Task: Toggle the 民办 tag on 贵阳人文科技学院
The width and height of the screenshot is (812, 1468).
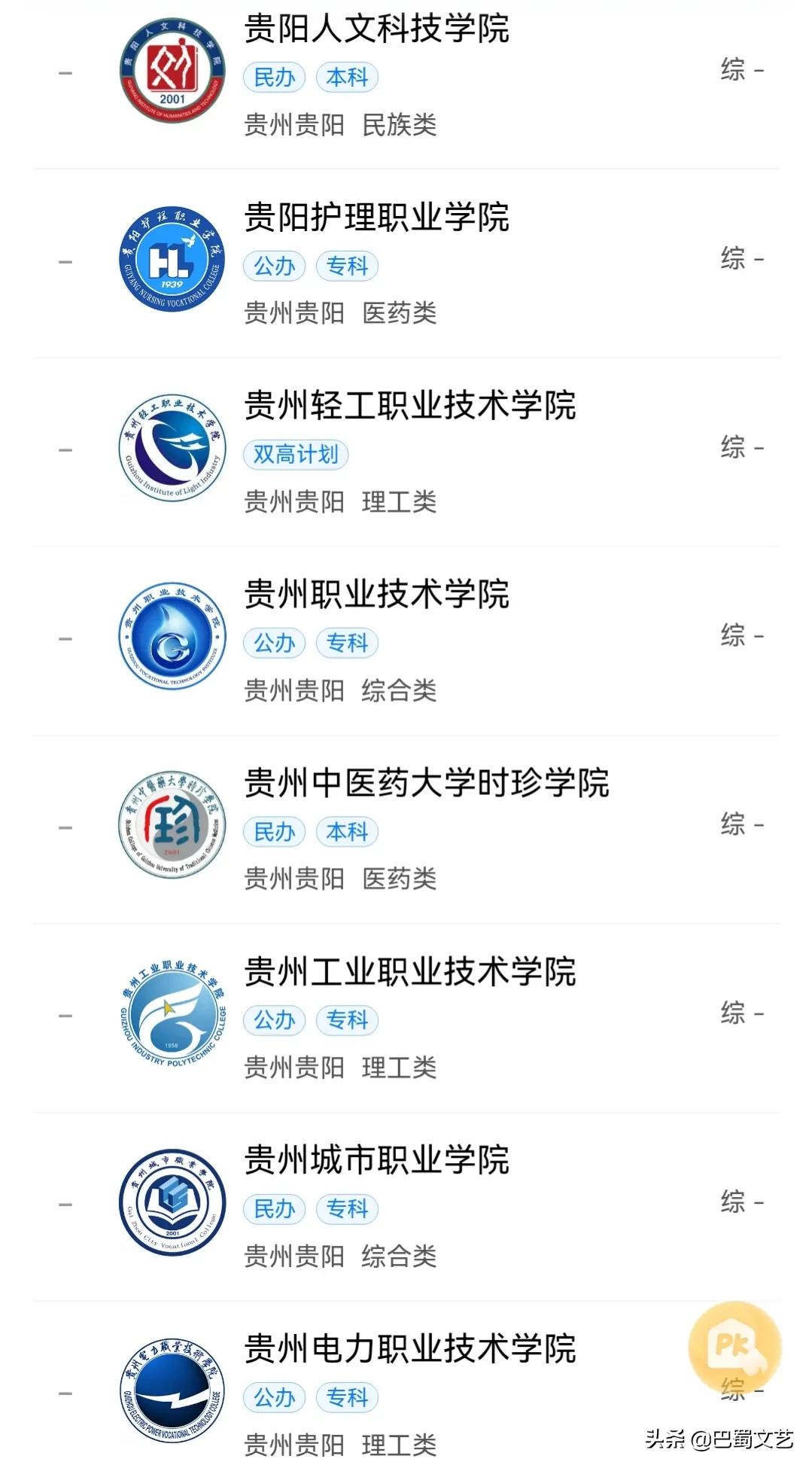Action: click(274, 78)
